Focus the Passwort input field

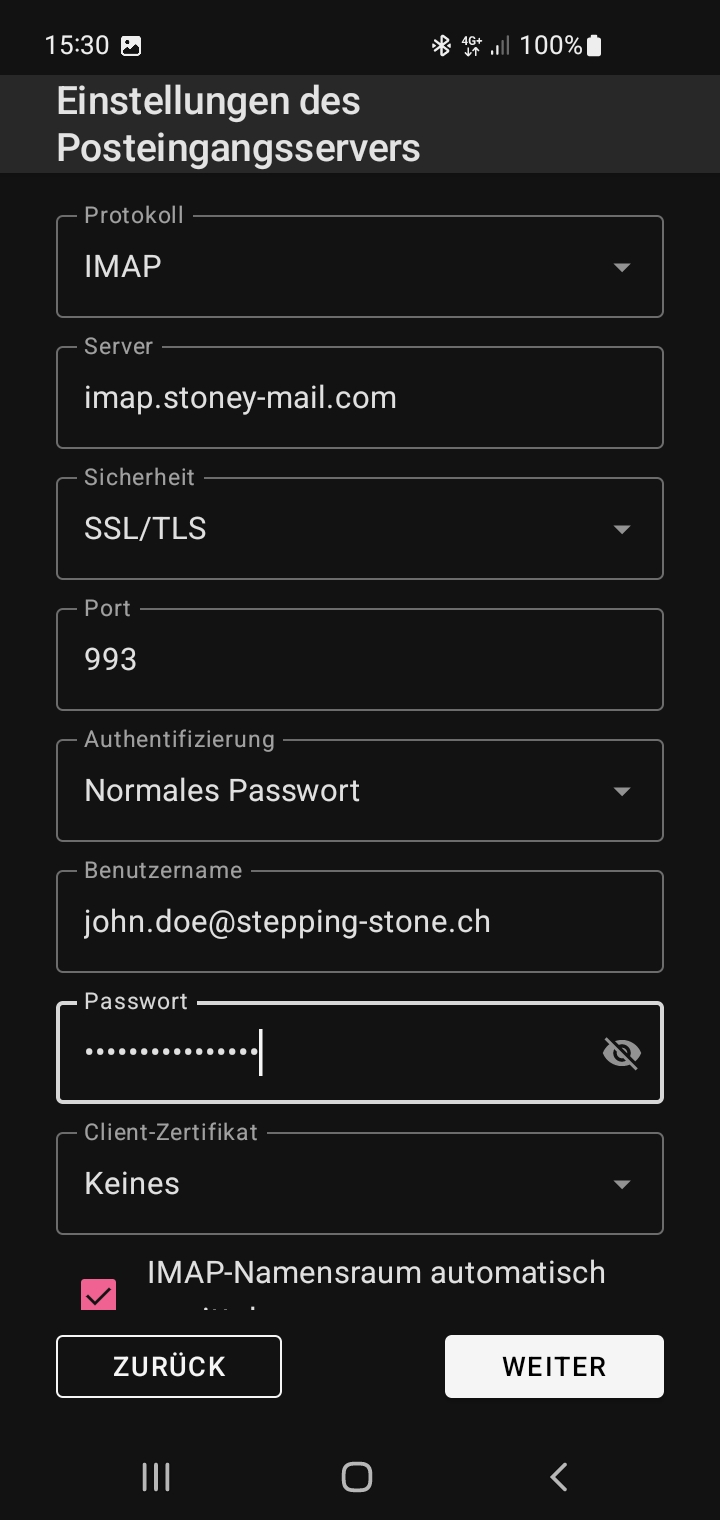tap(320, 1053)
